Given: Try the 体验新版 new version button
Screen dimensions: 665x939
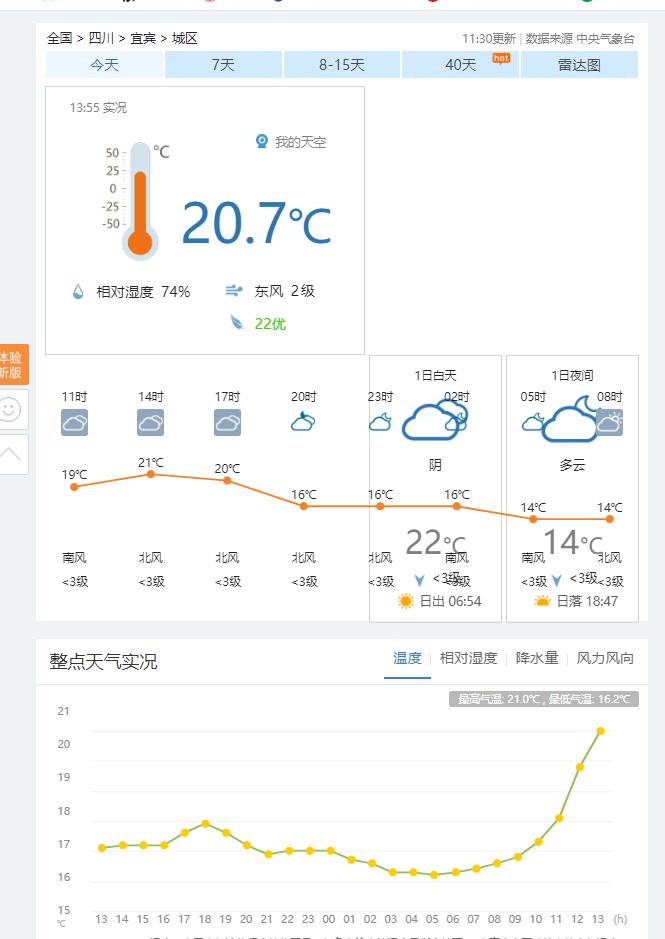Looking at the screenshot, I should [11, 364].
